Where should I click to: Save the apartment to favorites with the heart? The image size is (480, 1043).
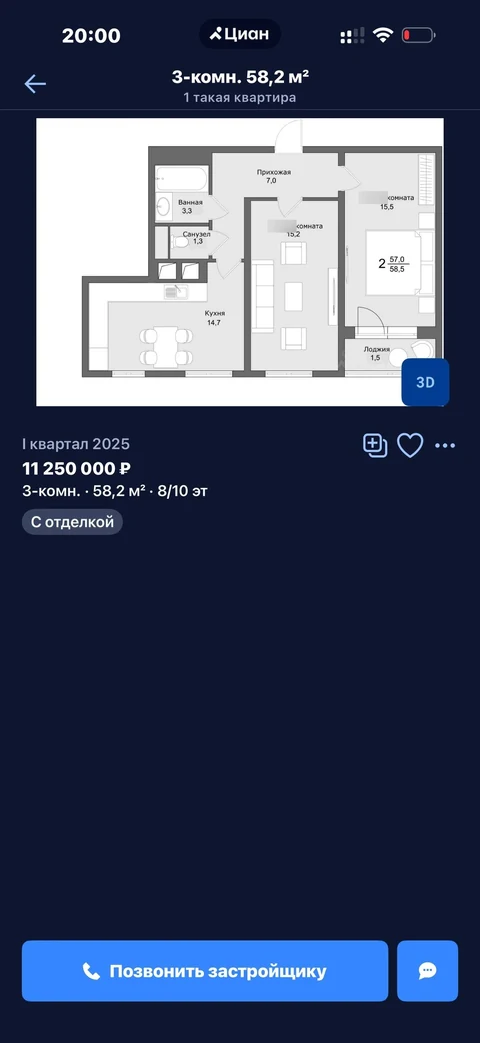tap(410, 446)
